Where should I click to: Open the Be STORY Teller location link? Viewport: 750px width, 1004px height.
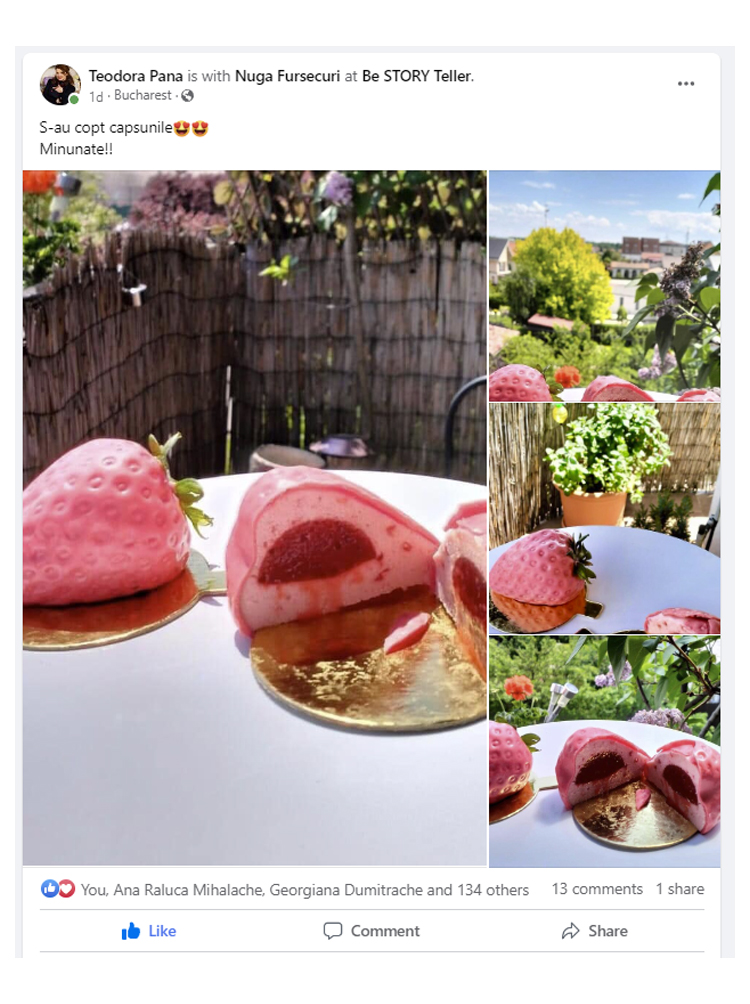pos(417,76)
